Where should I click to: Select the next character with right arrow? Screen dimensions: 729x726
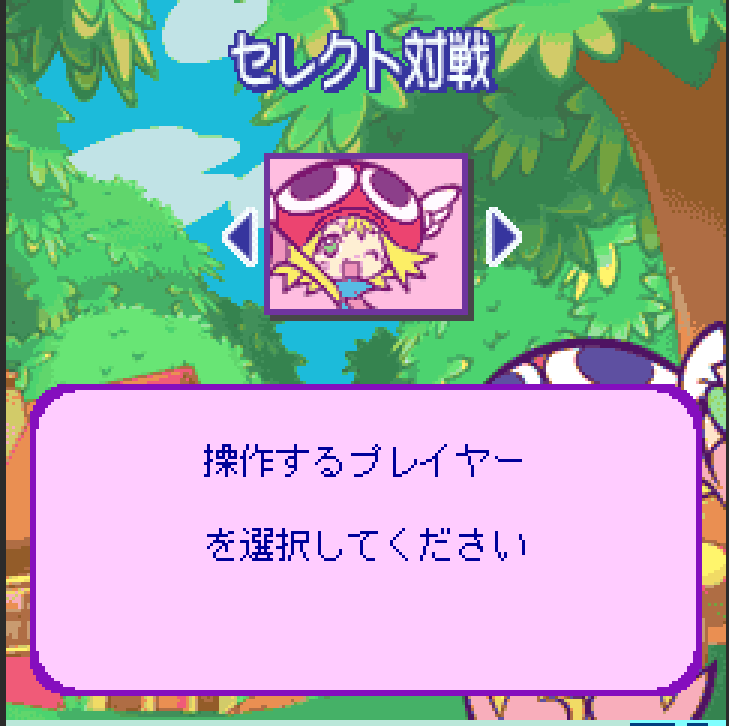[503, 238]
